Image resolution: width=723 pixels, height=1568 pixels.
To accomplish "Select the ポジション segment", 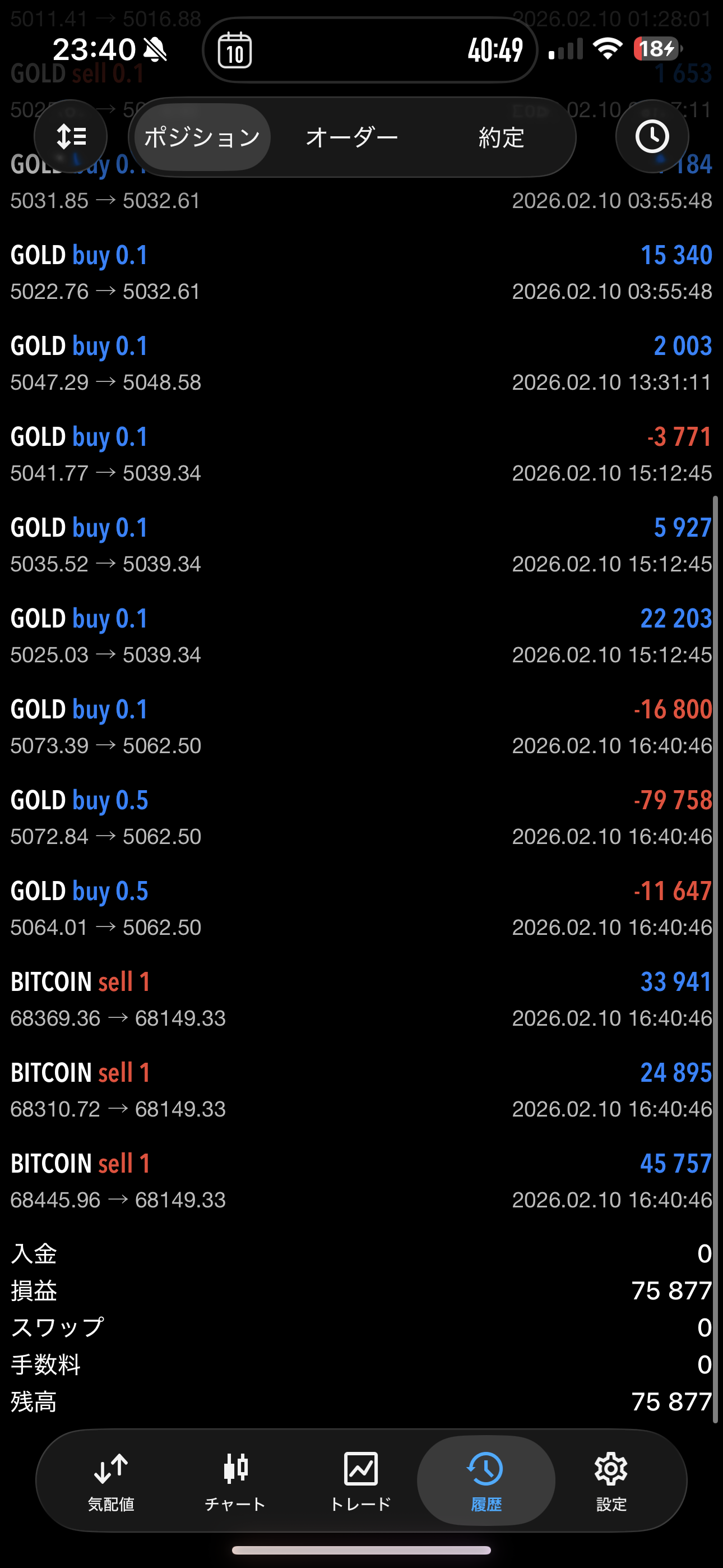I will (x=201, y=137).
